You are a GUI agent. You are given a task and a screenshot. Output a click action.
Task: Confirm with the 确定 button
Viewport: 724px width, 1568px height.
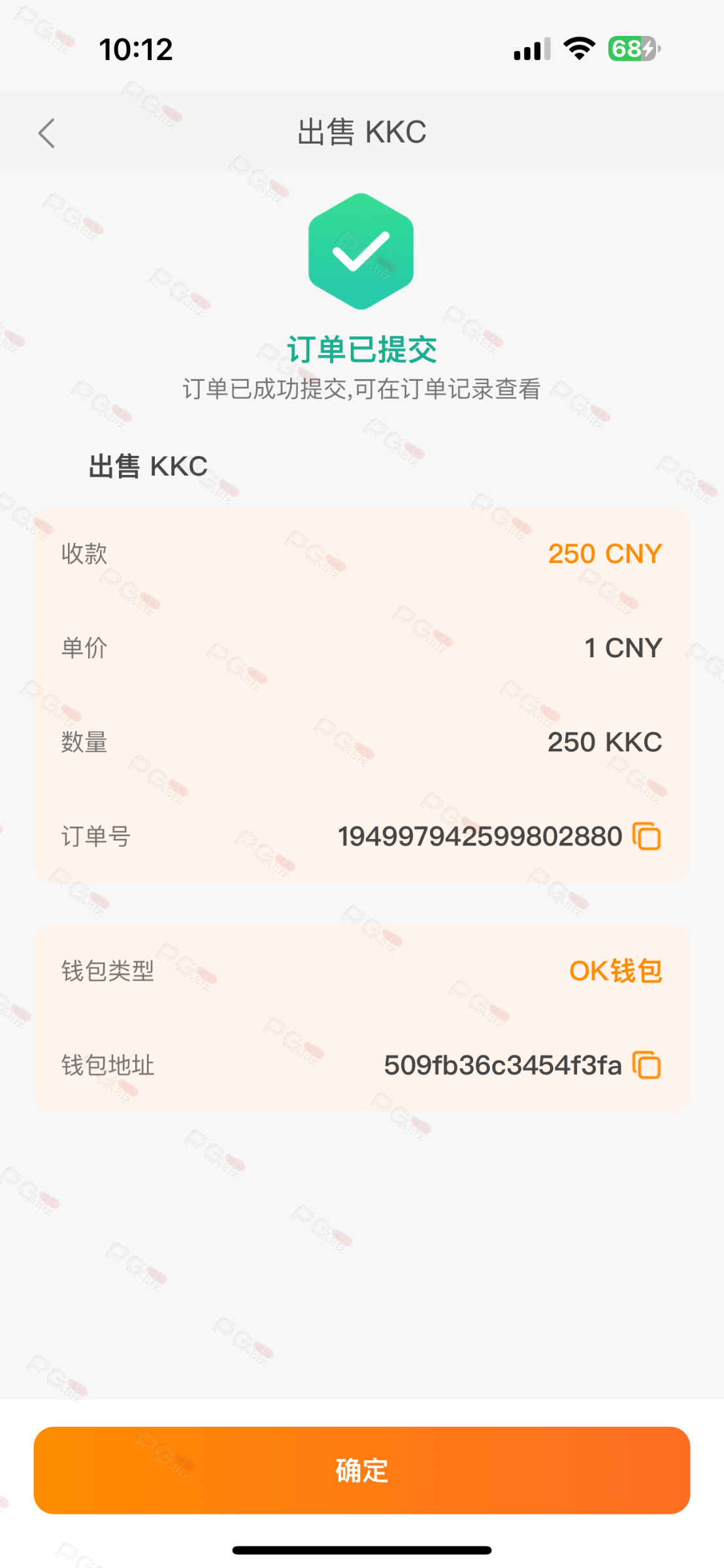(361, 1470)
